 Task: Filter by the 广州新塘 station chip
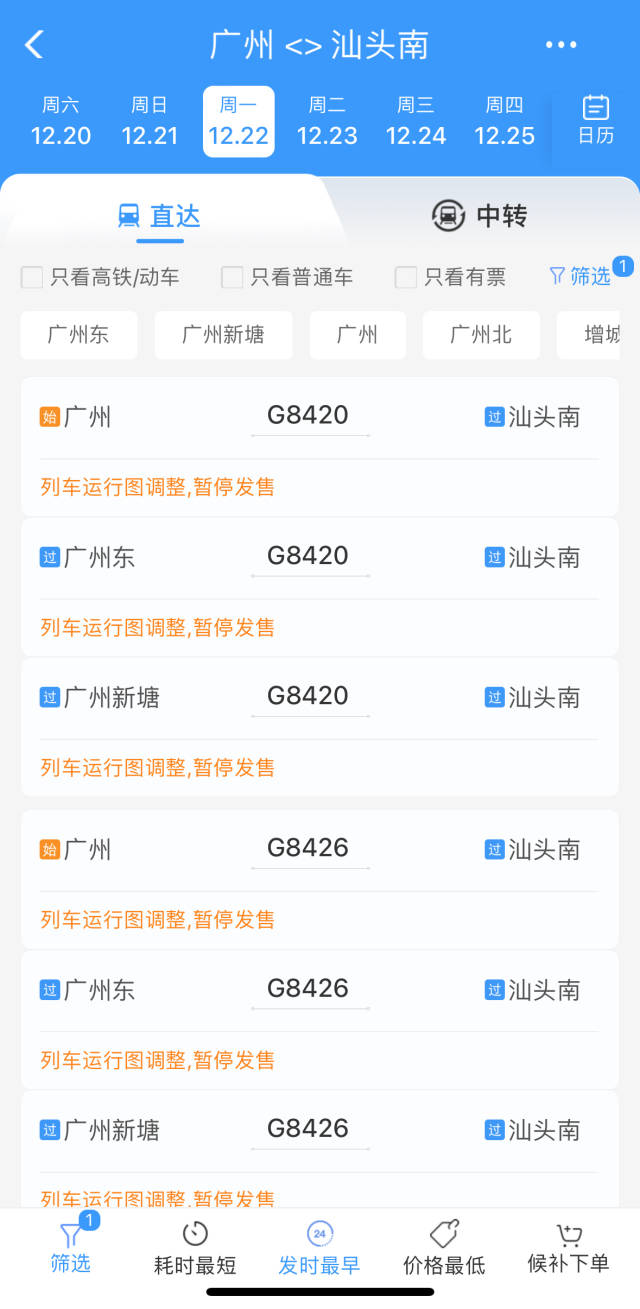tap(223, 335)
